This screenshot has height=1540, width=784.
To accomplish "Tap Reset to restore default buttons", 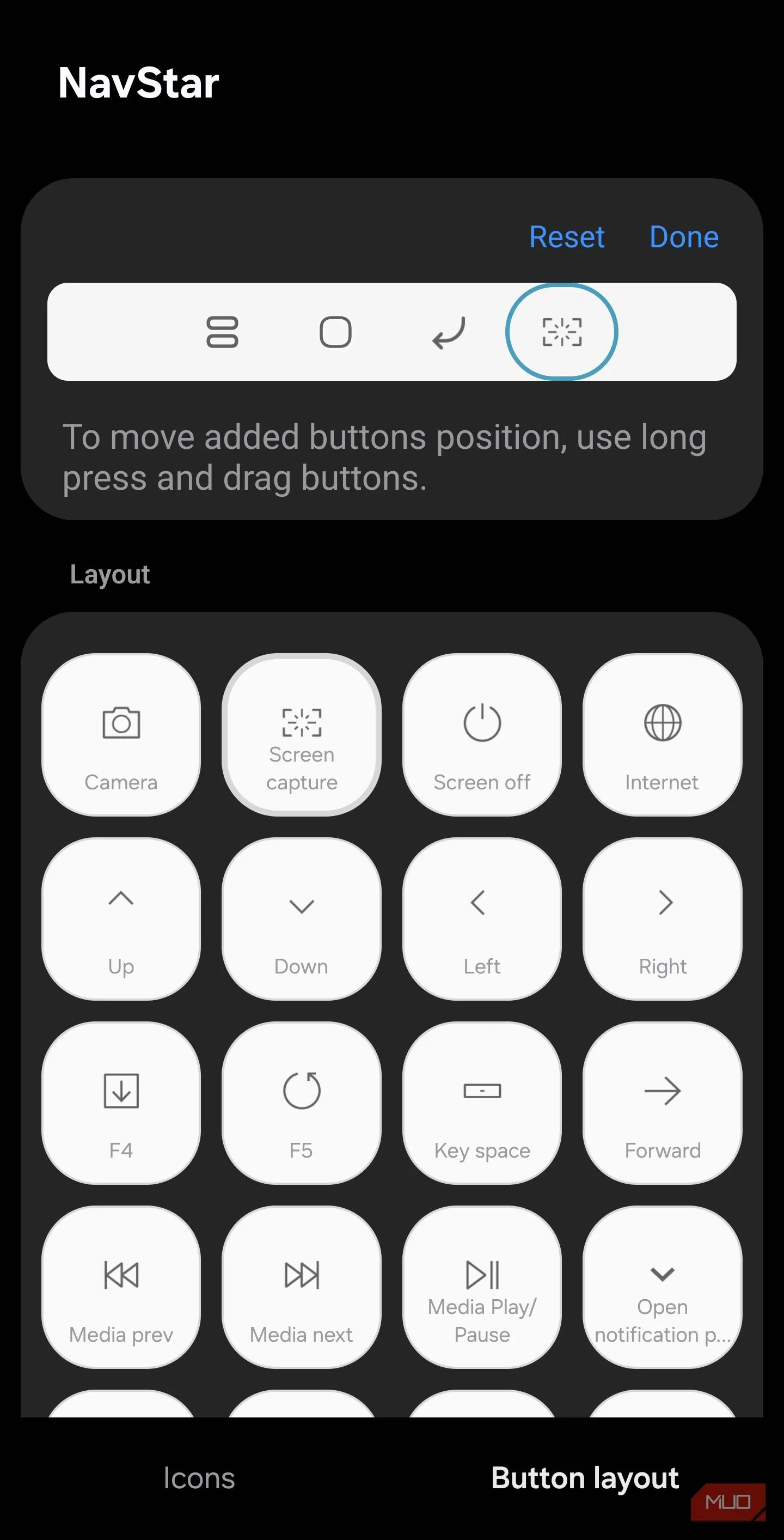I will pyautogui.click(x=566, y=237).
